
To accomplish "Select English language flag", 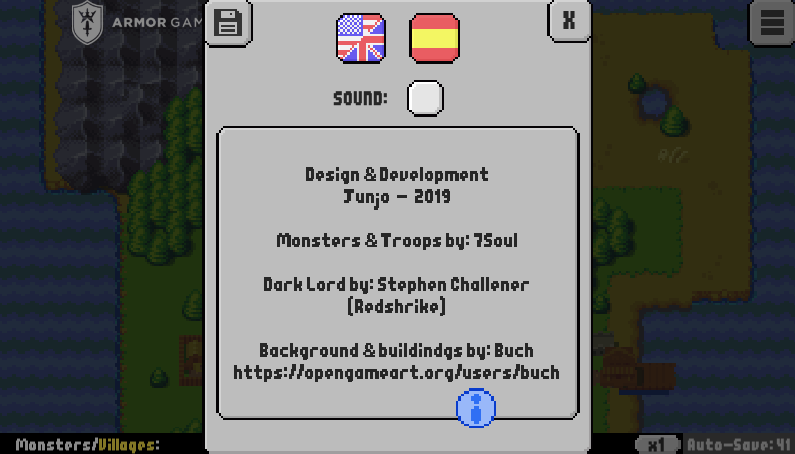I will point(360,39).
